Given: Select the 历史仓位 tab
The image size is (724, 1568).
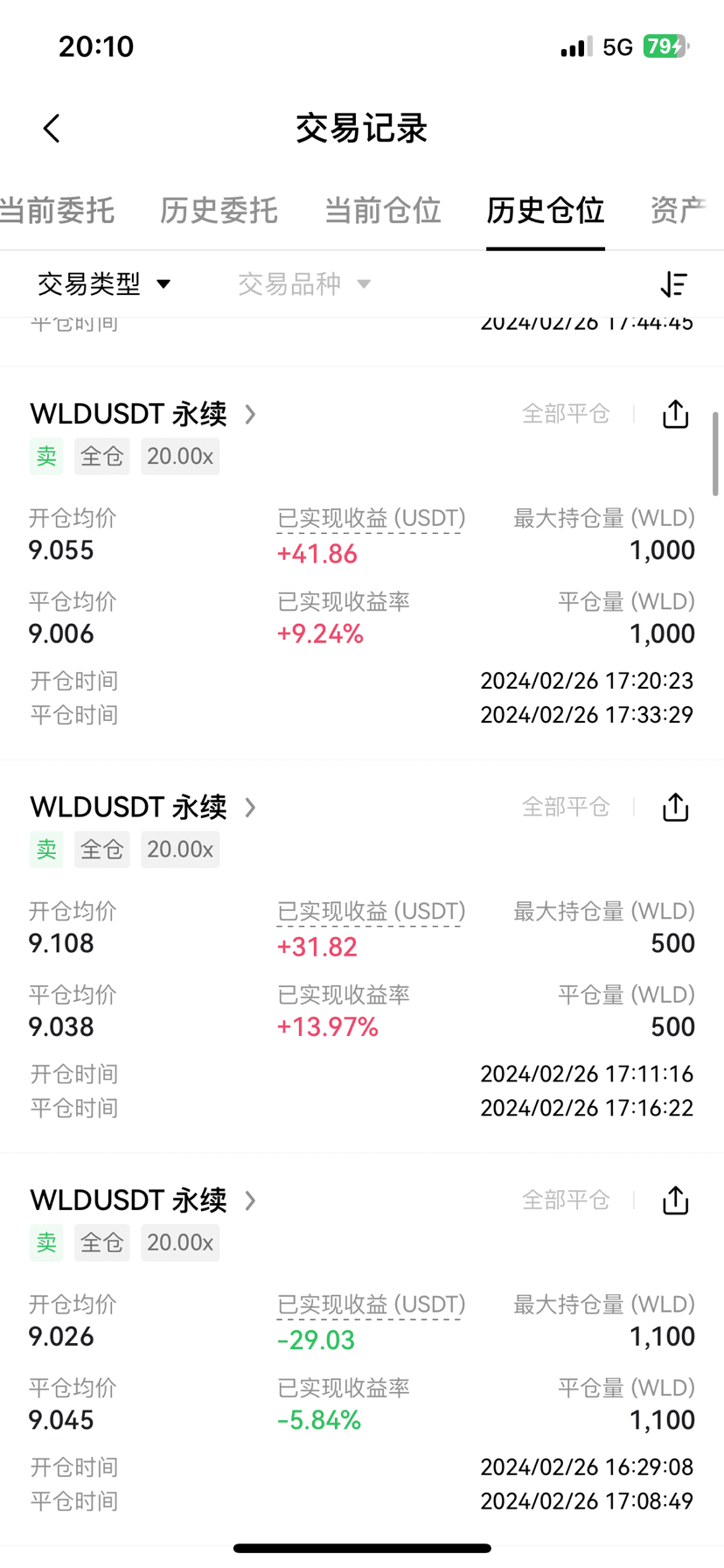Looking at the screenshot, I should click(546, 211).
